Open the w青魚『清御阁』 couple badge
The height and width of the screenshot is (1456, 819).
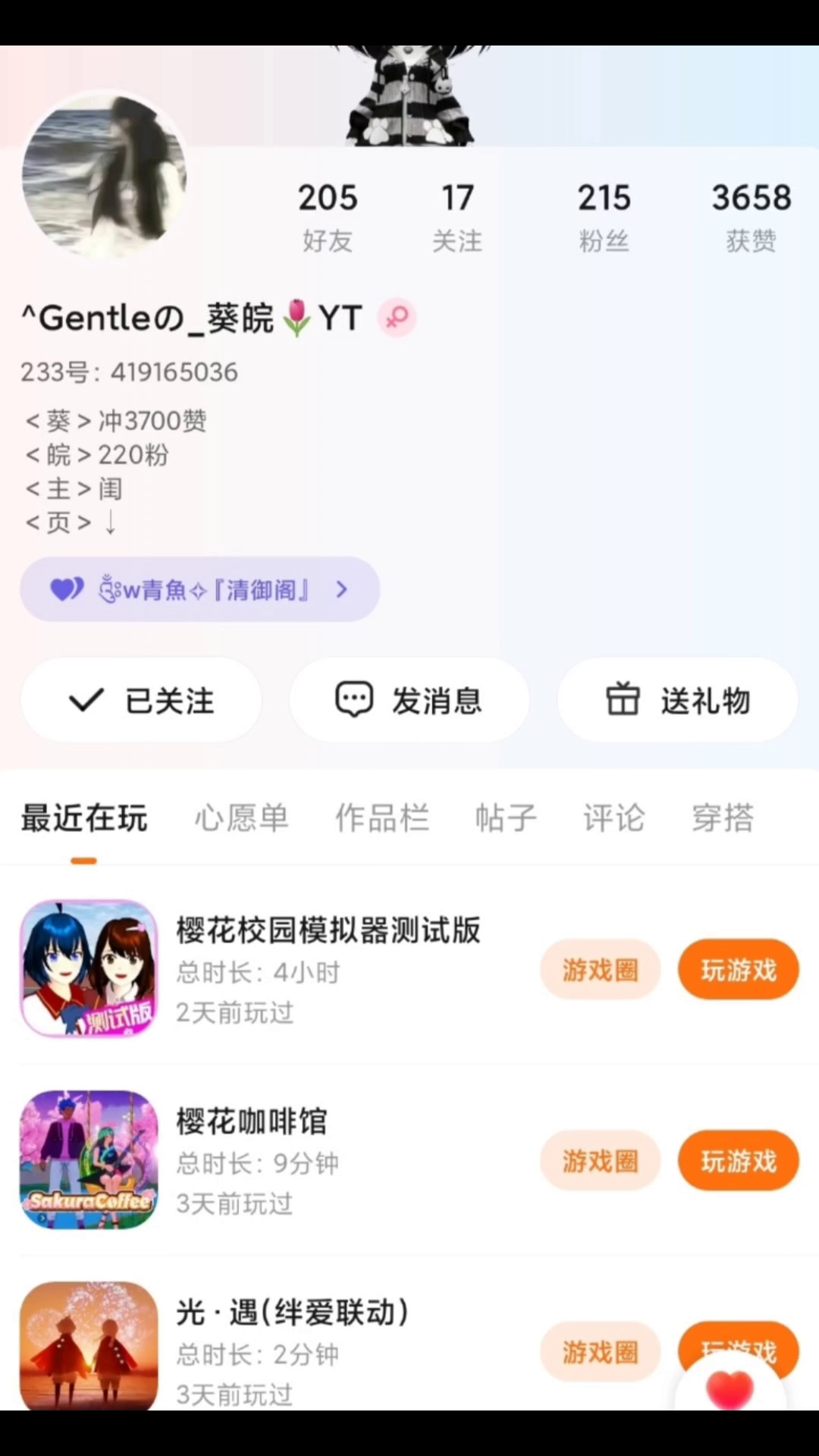click(199, 589)
